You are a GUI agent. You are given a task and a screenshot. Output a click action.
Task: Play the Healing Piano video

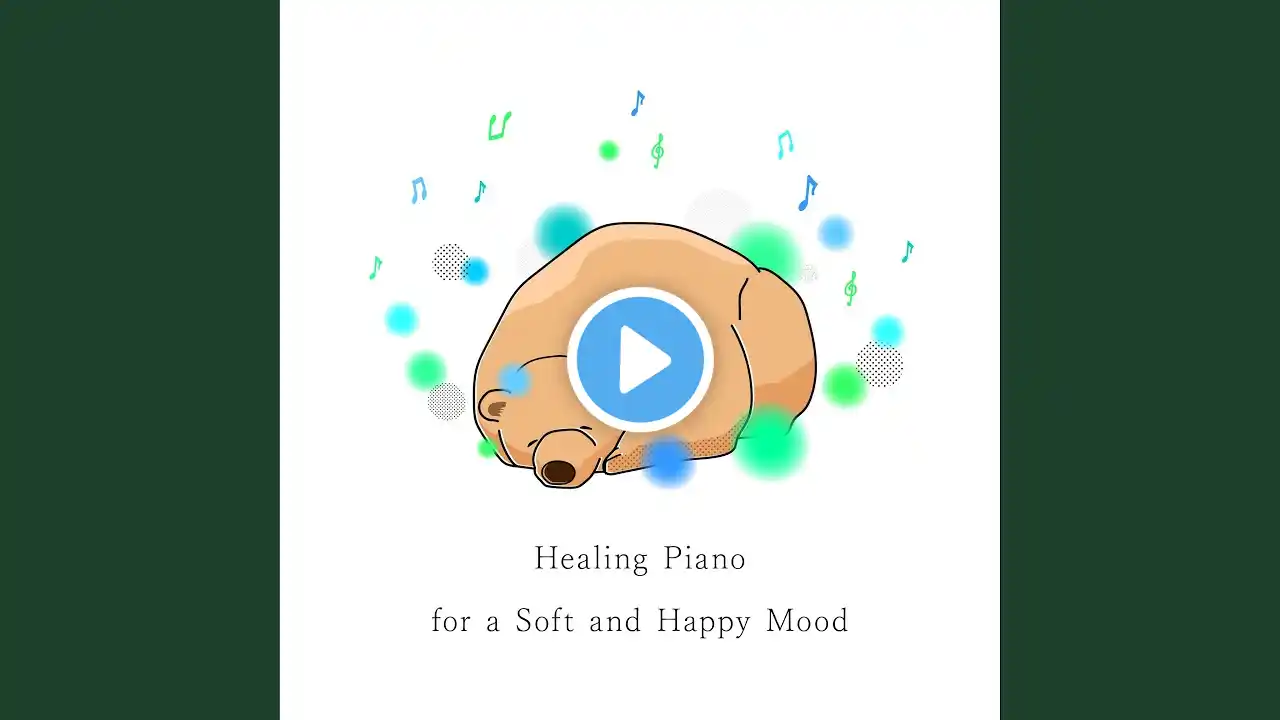640,360
